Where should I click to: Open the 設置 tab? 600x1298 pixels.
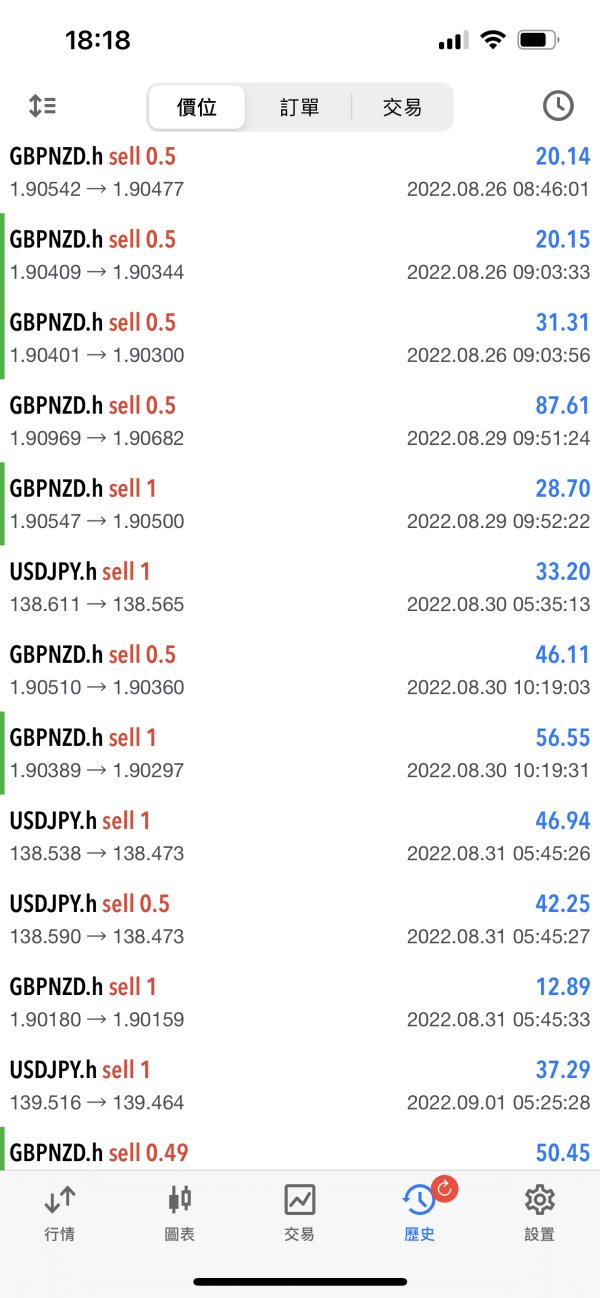(x=540, y=1213)
